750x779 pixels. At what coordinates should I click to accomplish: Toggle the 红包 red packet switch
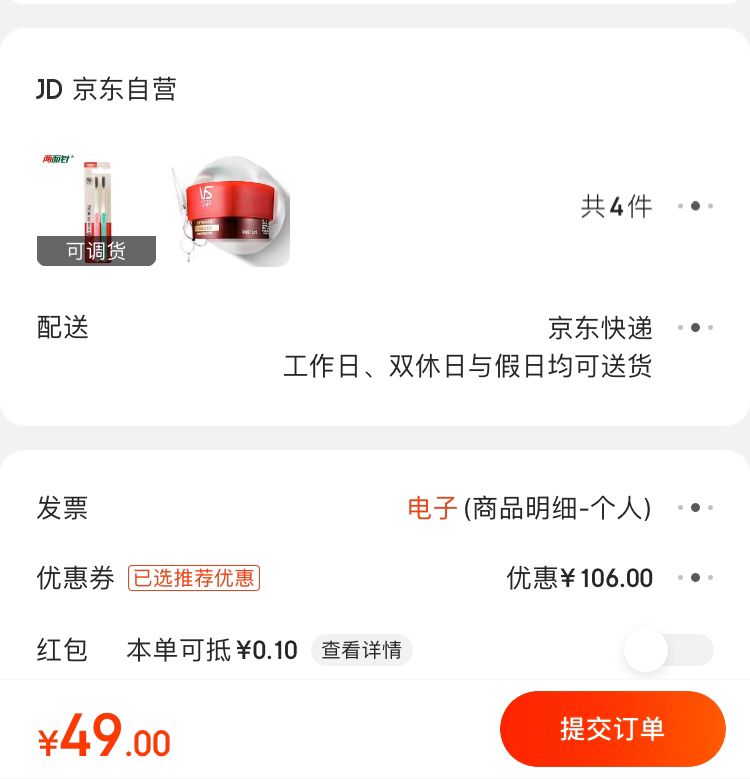point(668,650)
